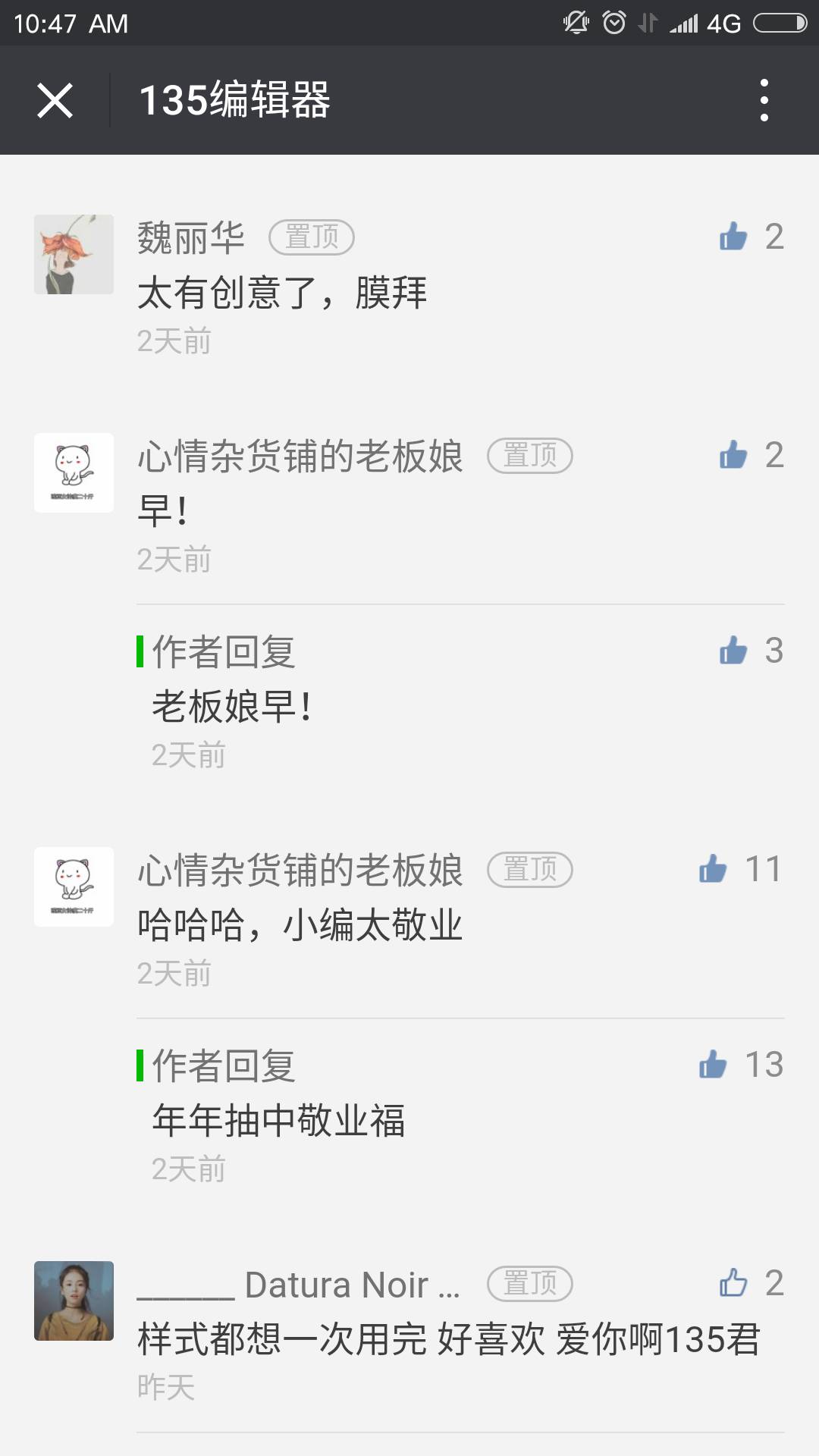Open the username 心情杂货铺的老板娘
This screenshot has width=819, height=1456.
coord(301,456)
